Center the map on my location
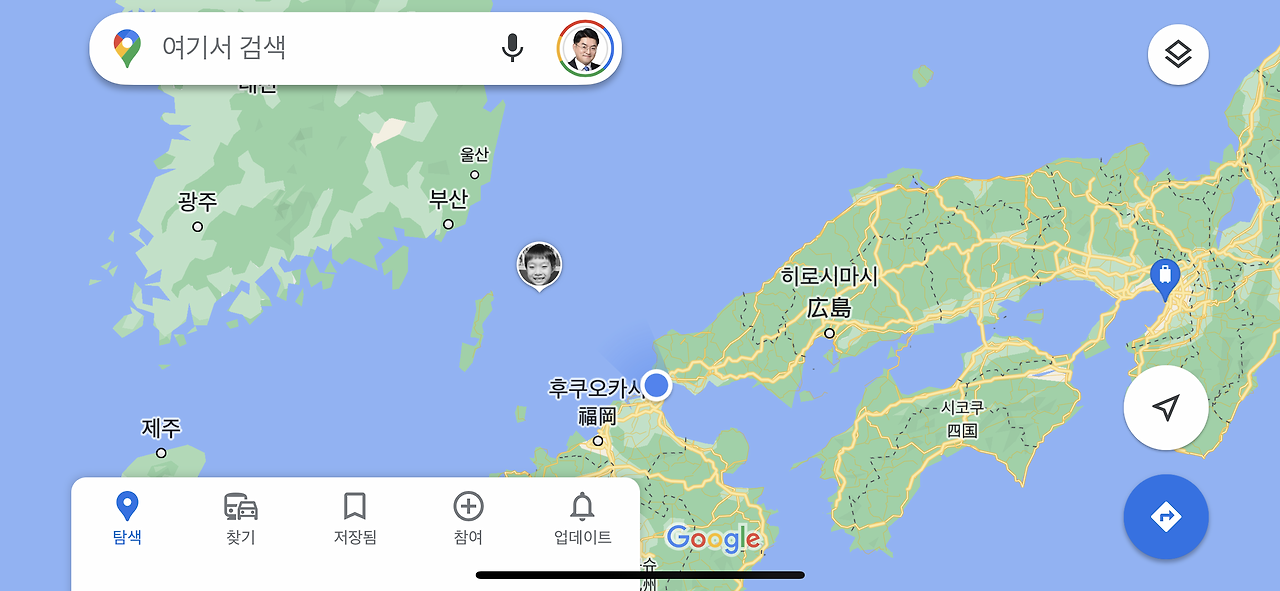Image resolution: width=1280 pixels, height=591 pixels. (1166, 408)
